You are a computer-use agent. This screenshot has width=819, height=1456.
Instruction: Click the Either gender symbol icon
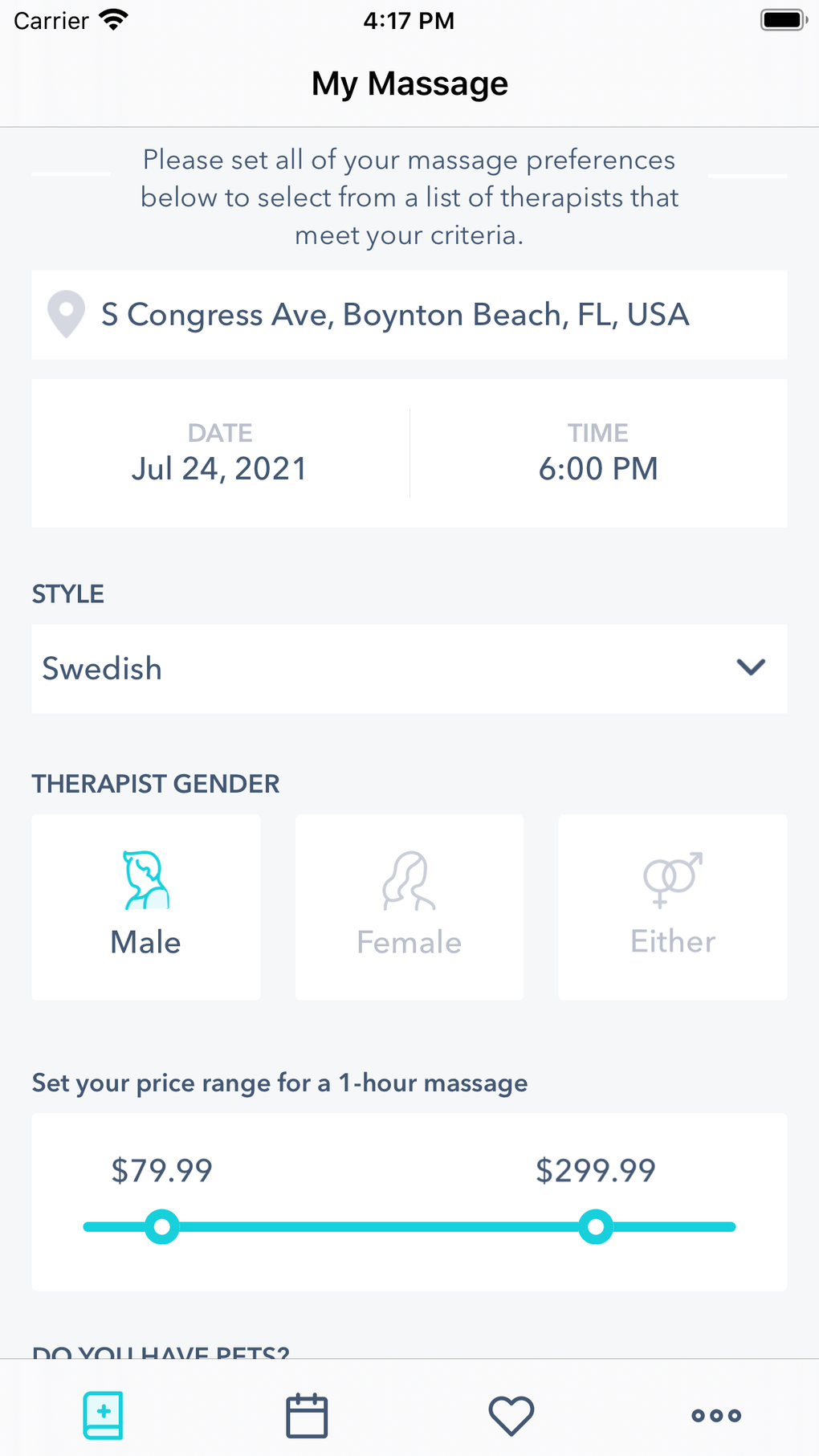pyautogui.click(x=672, y=879)
